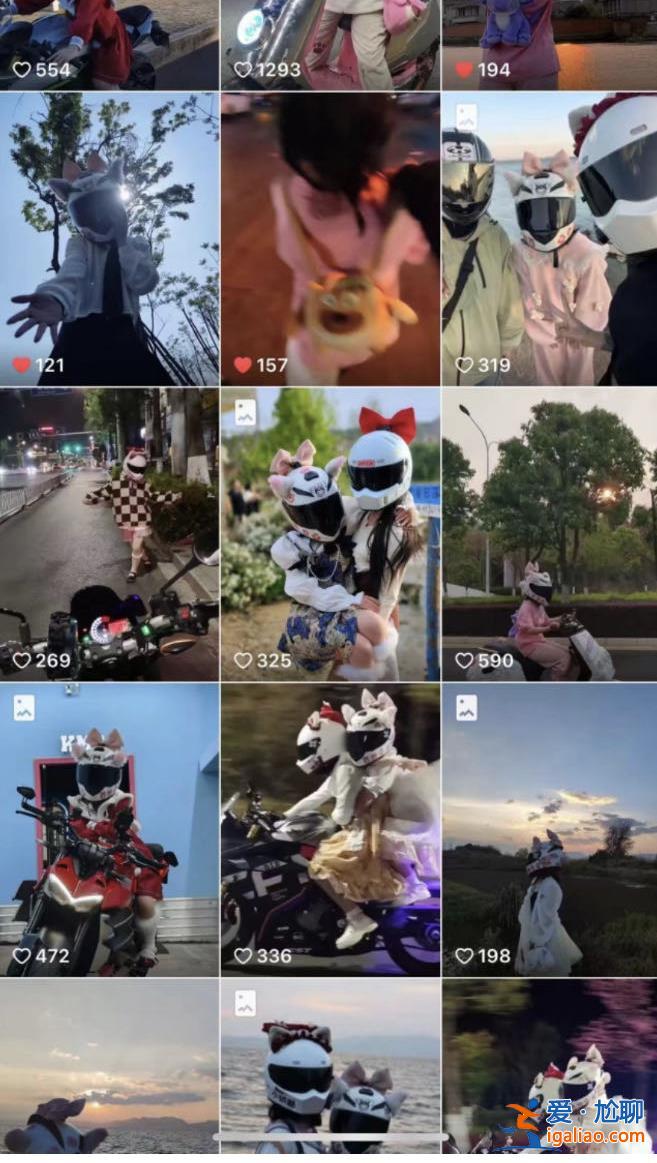The height and width of the screenshot is (1163, 657).
Task: View the video with 336 likes
Action: [330, 828]
